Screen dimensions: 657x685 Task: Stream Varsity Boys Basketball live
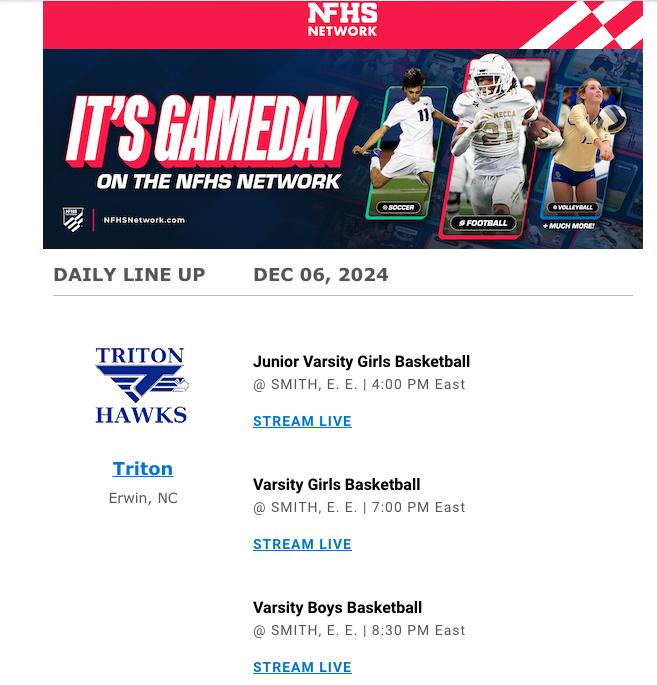click(302, 667)
